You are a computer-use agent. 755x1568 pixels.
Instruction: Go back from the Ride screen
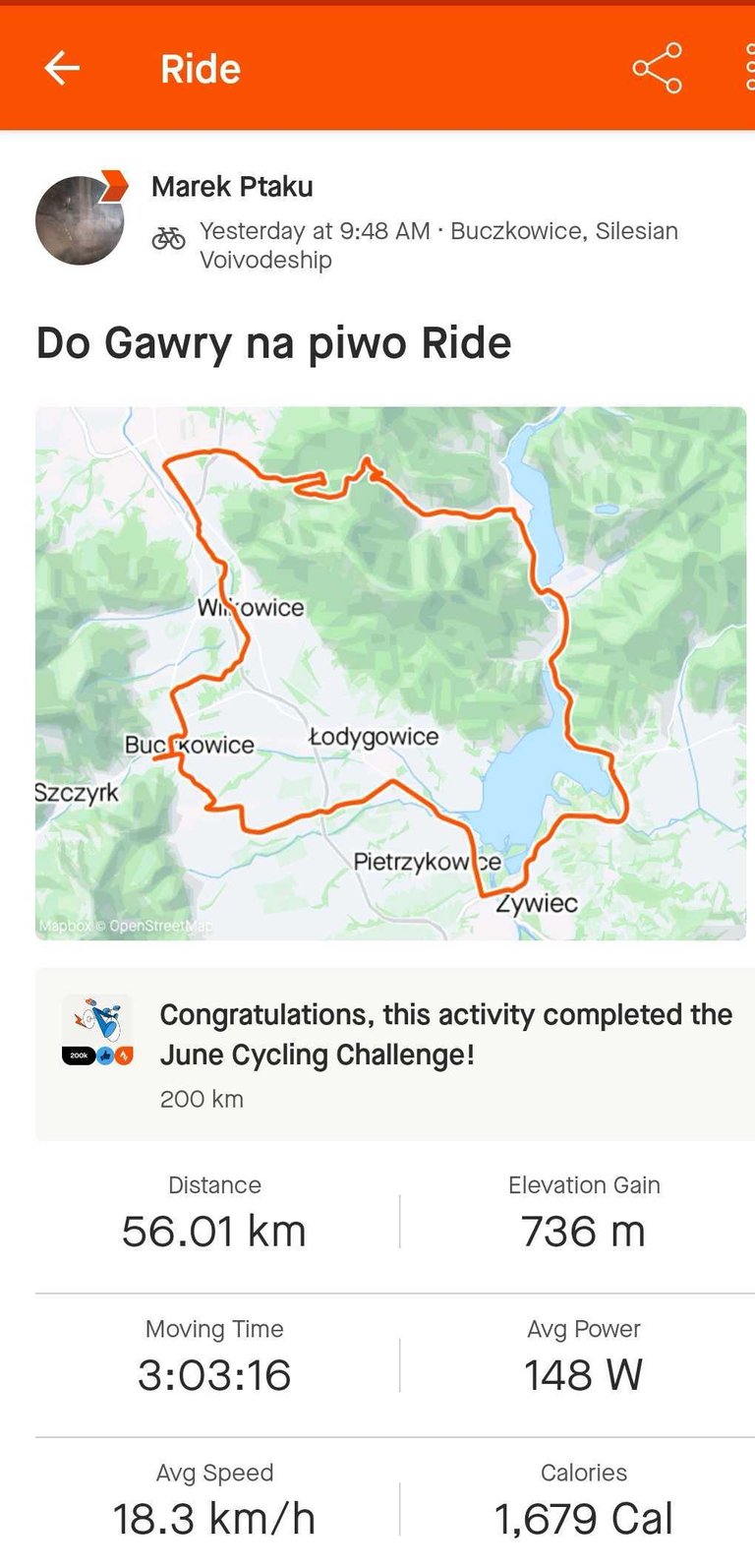pos(62,68)
